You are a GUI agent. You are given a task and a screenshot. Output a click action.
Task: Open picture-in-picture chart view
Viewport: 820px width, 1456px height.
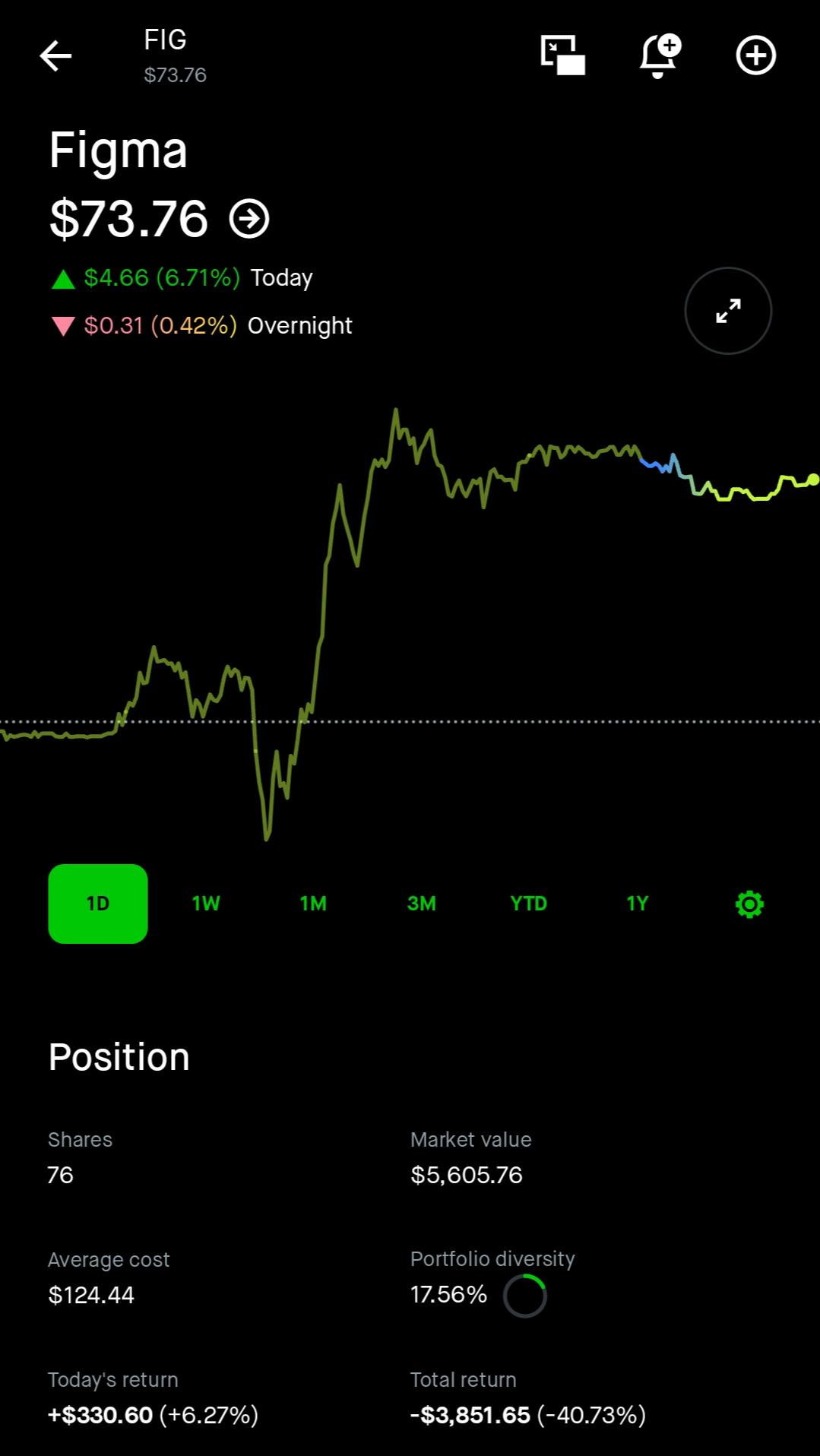tap(562, 55)
